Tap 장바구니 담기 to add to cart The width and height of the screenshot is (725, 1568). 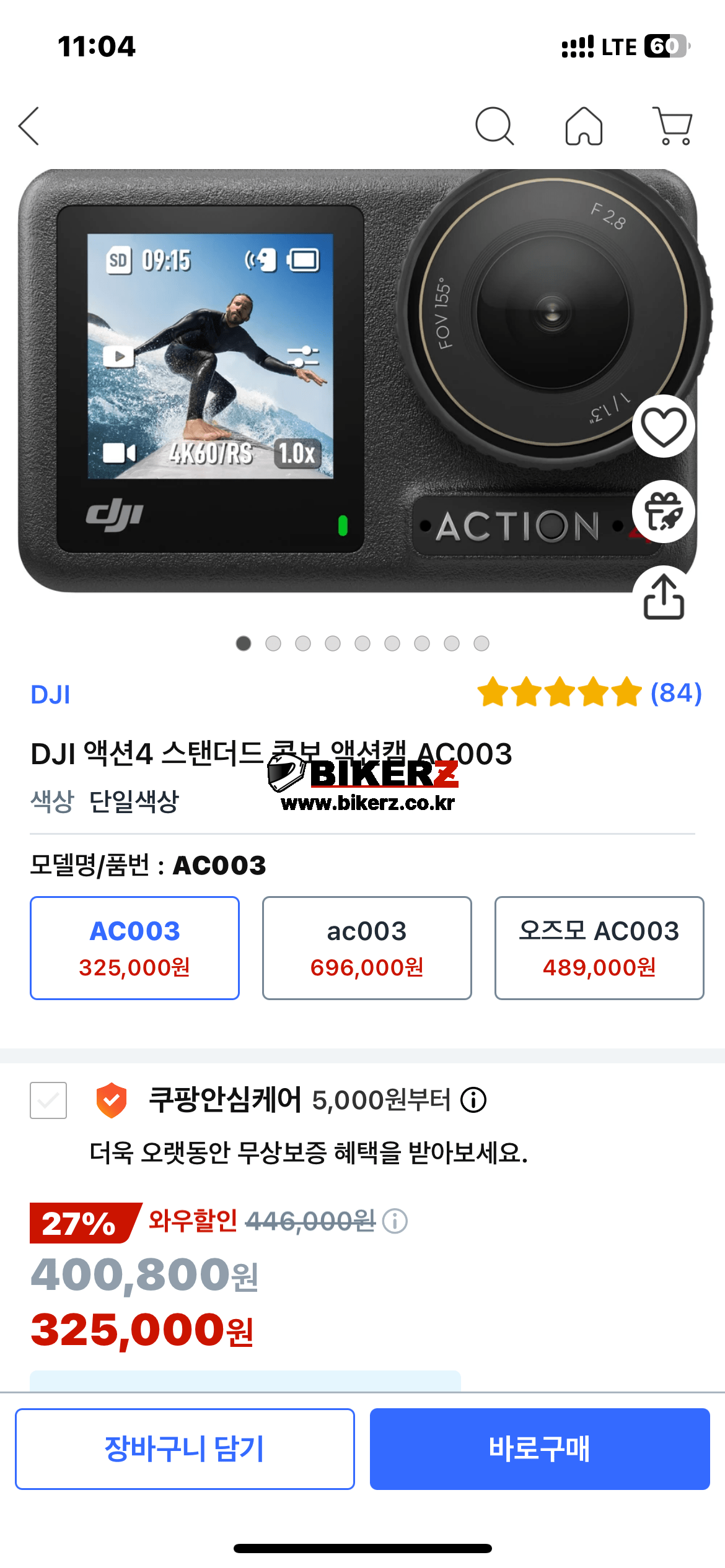pyautogui.click(x=185, y=1448)
